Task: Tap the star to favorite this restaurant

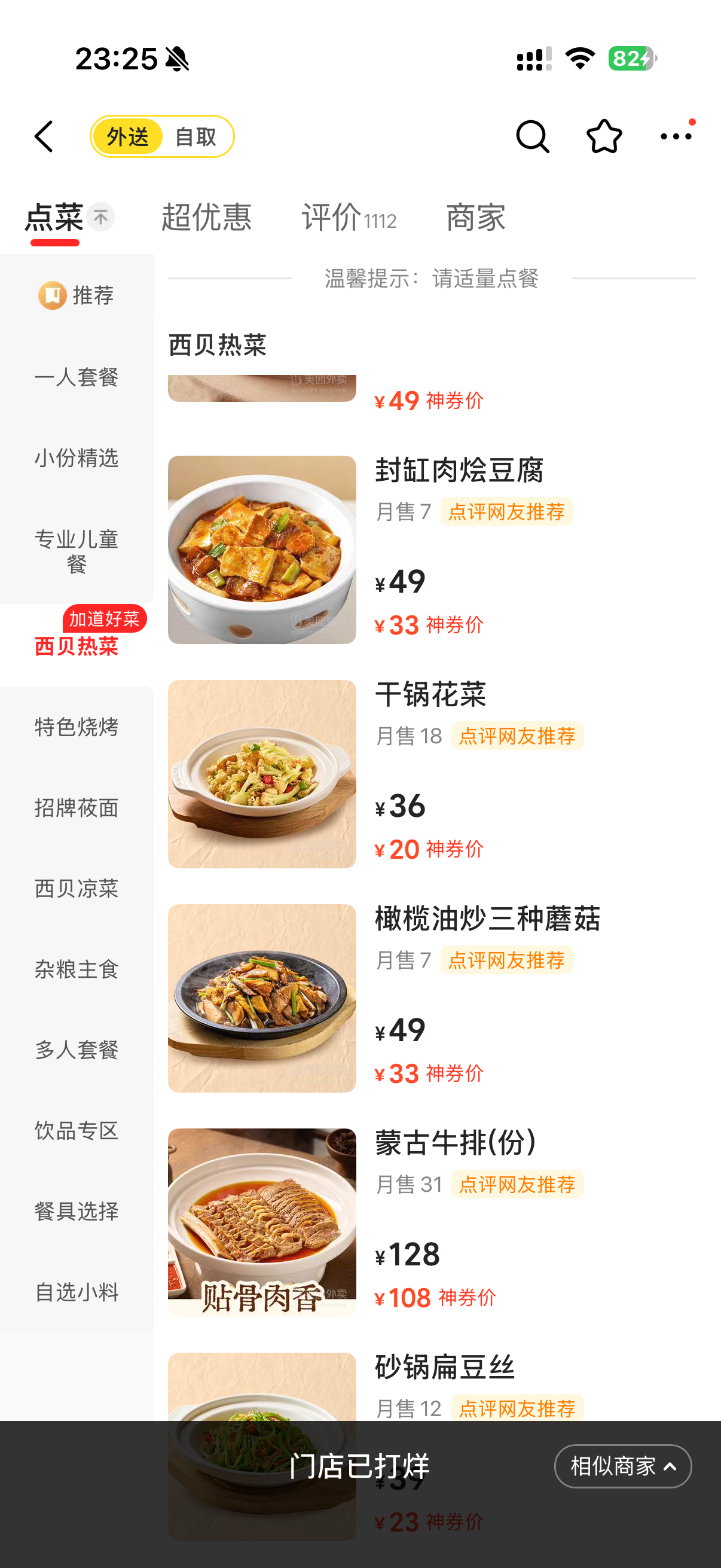Action: [x=604, y=137]
